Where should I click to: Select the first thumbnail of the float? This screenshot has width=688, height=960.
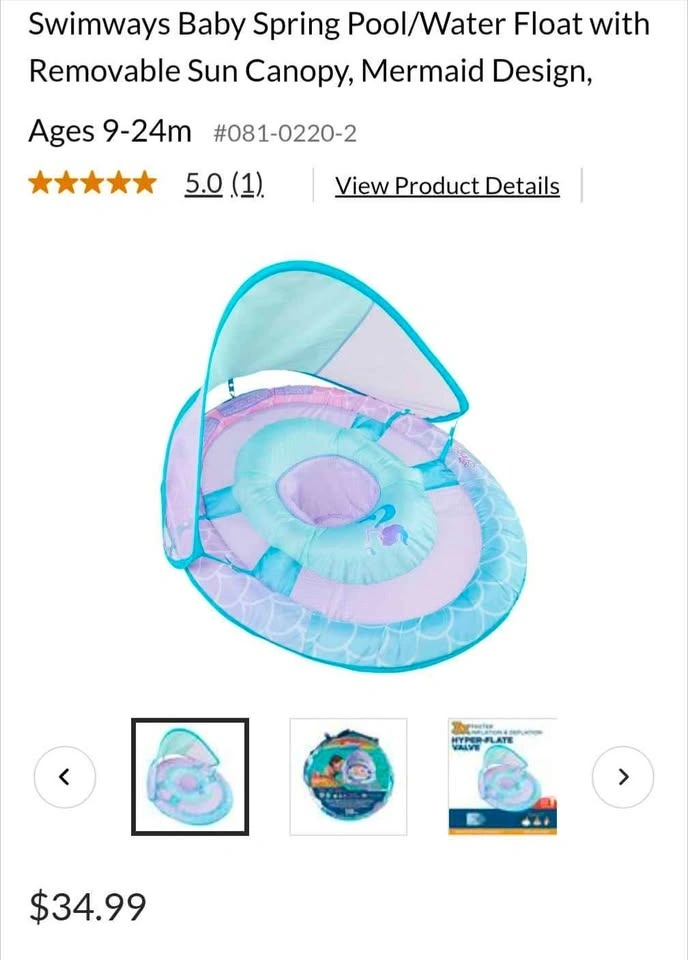(190, 776)
